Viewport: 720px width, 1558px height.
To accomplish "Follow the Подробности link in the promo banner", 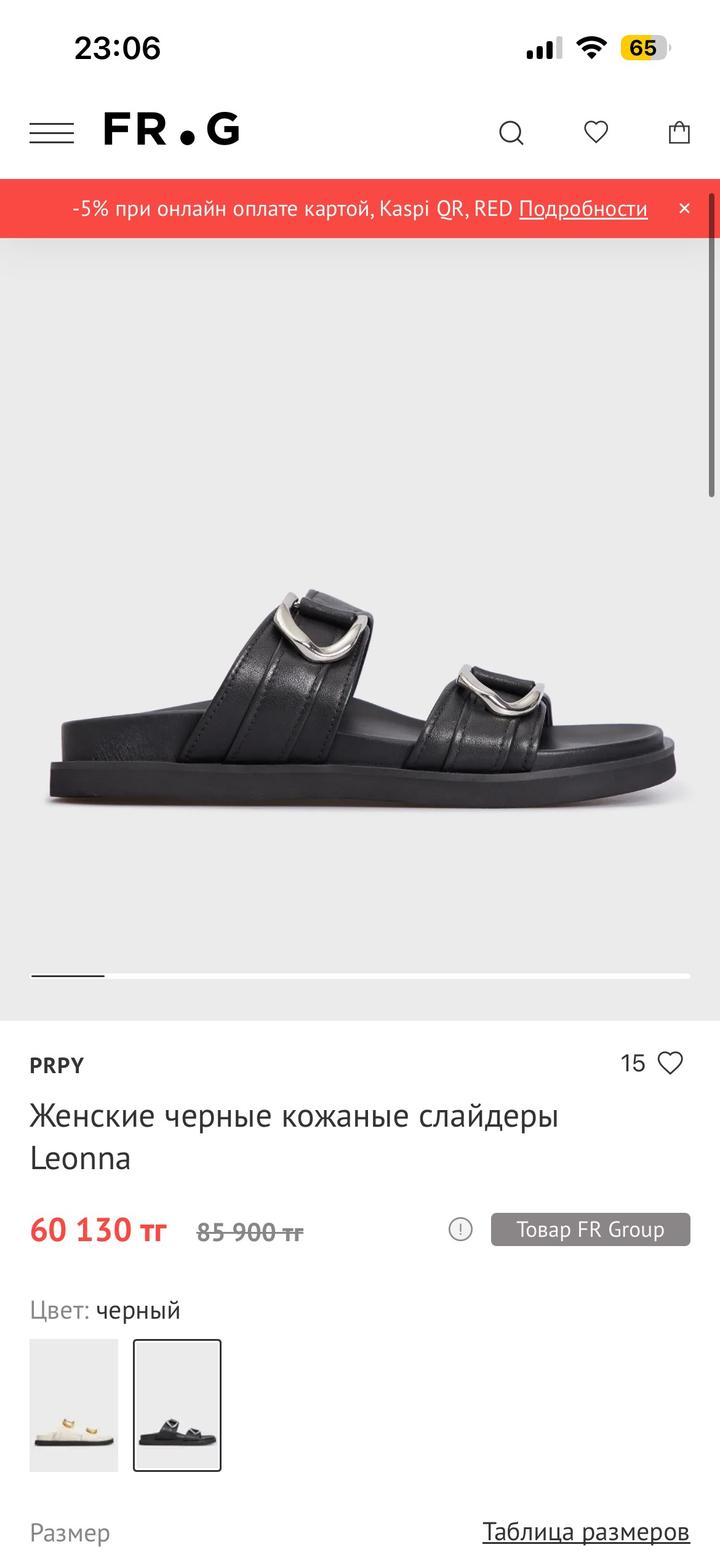I will click(x=582, y=209).
